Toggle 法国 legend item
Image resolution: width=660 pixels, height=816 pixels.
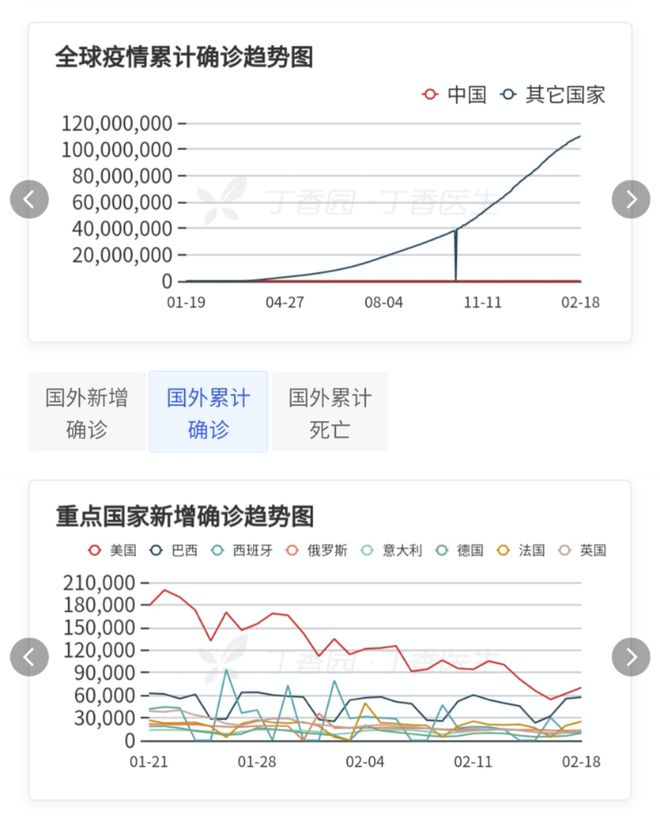pyautogui.click(x=521, y=550)
